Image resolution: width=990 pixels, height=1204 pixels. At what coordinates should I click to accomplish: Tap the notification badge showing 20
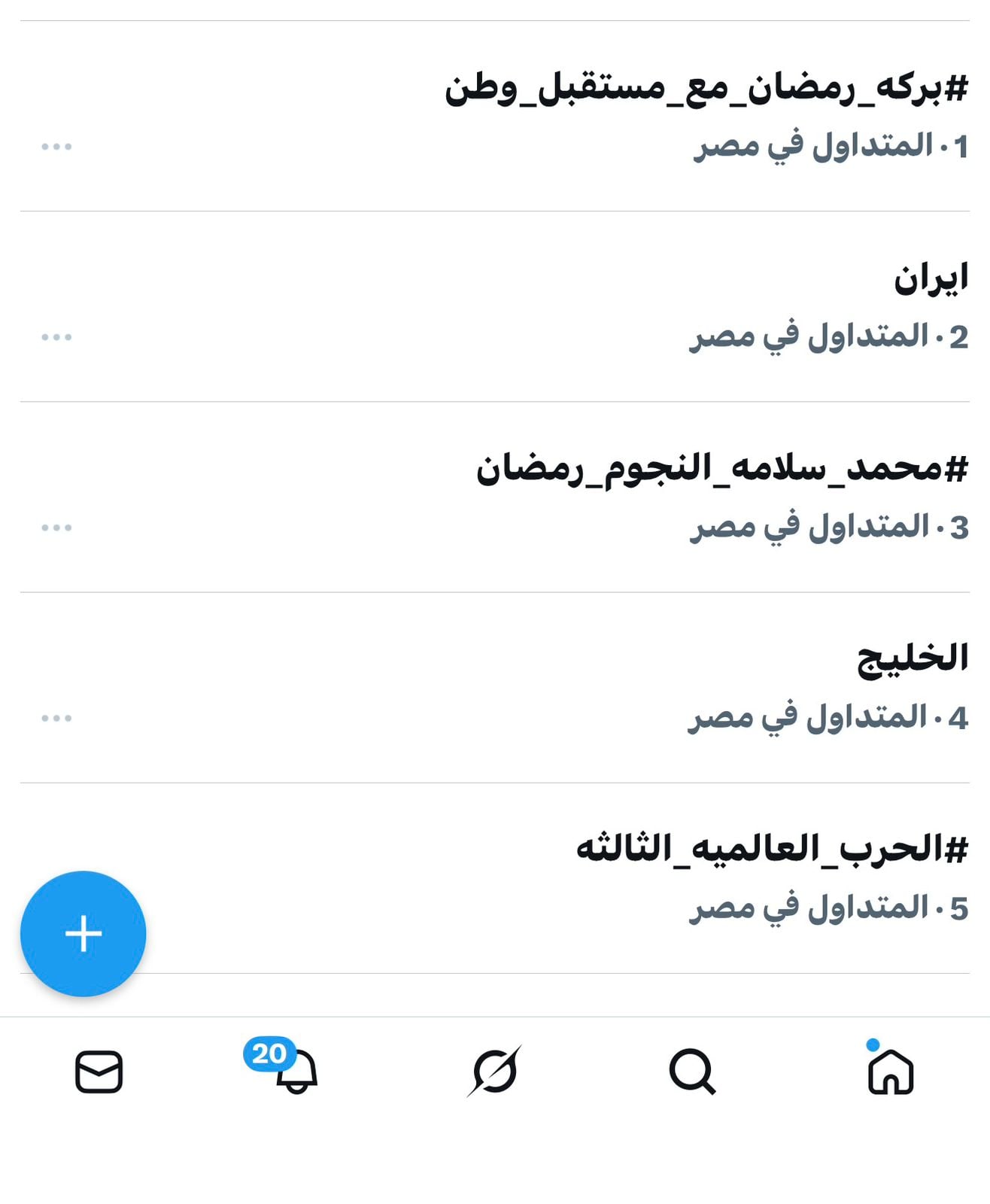click(x=267, y=1053)
